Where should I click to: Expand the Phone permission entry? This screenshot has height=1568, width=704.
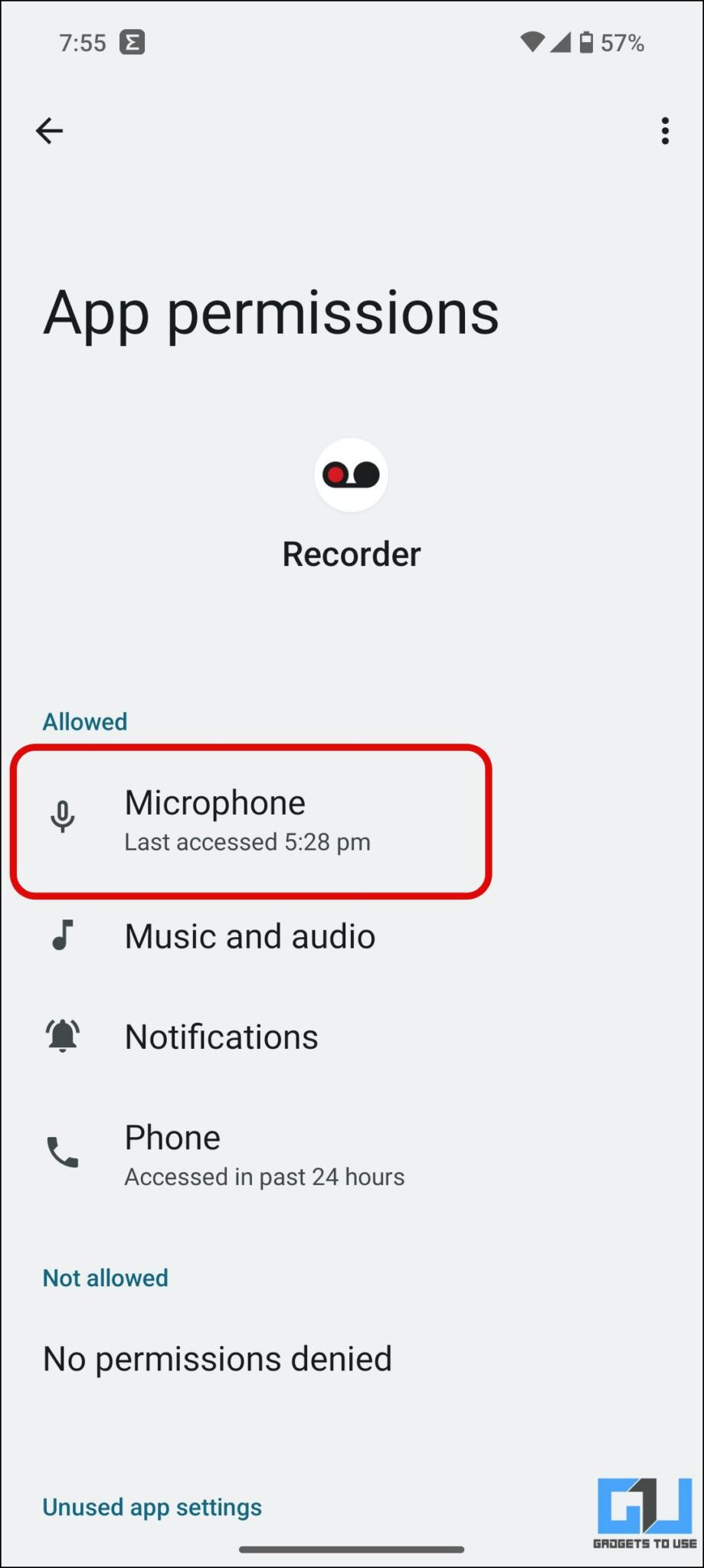tap(264, 1155)
